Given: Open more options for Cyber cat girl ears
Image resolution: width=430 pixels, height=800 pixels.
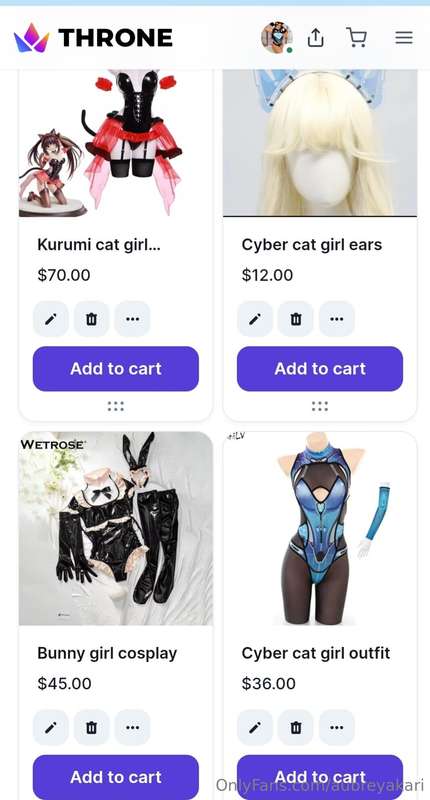Looking at the screenshot, I should (x=337, y=319).
